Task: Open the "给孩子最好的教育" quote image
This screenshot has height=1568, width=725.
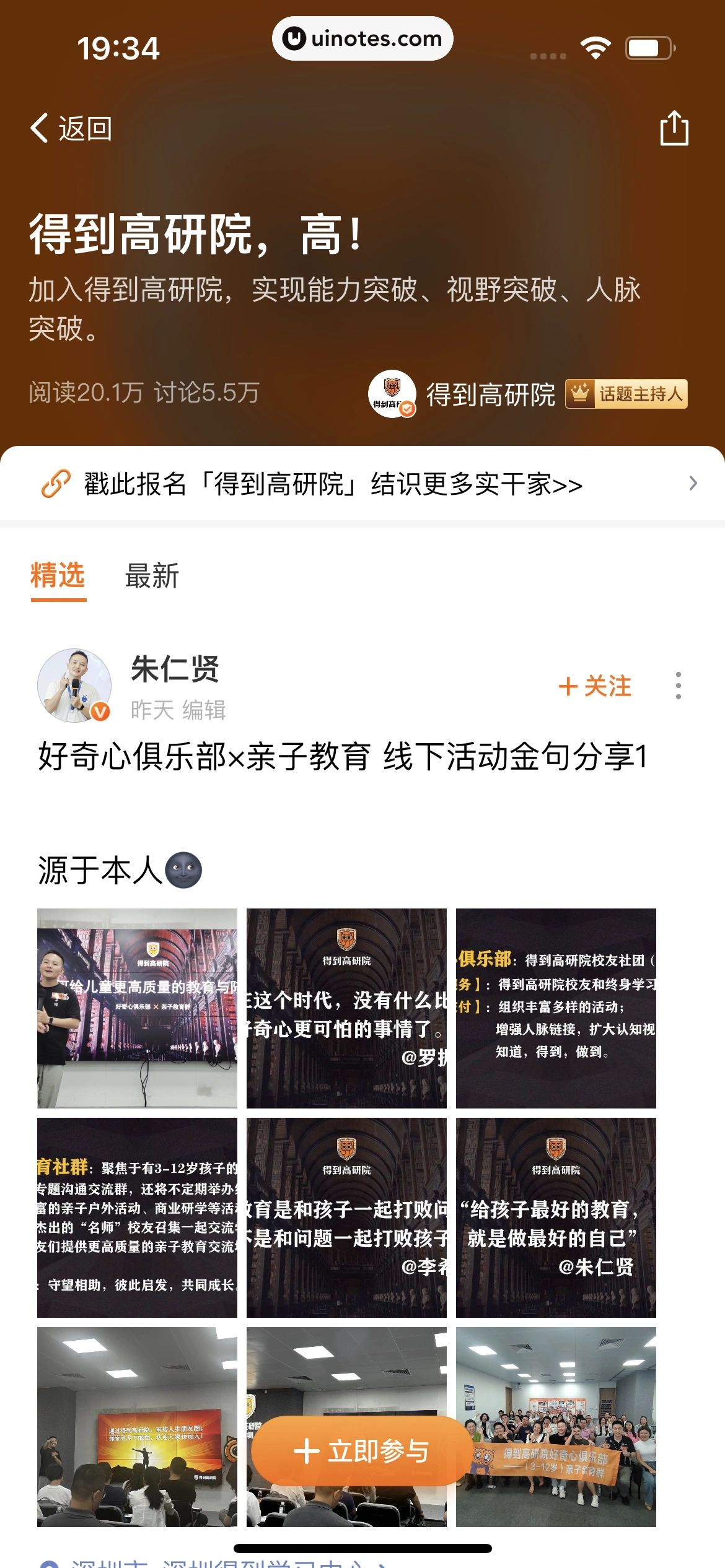Action: (556, 1217)
